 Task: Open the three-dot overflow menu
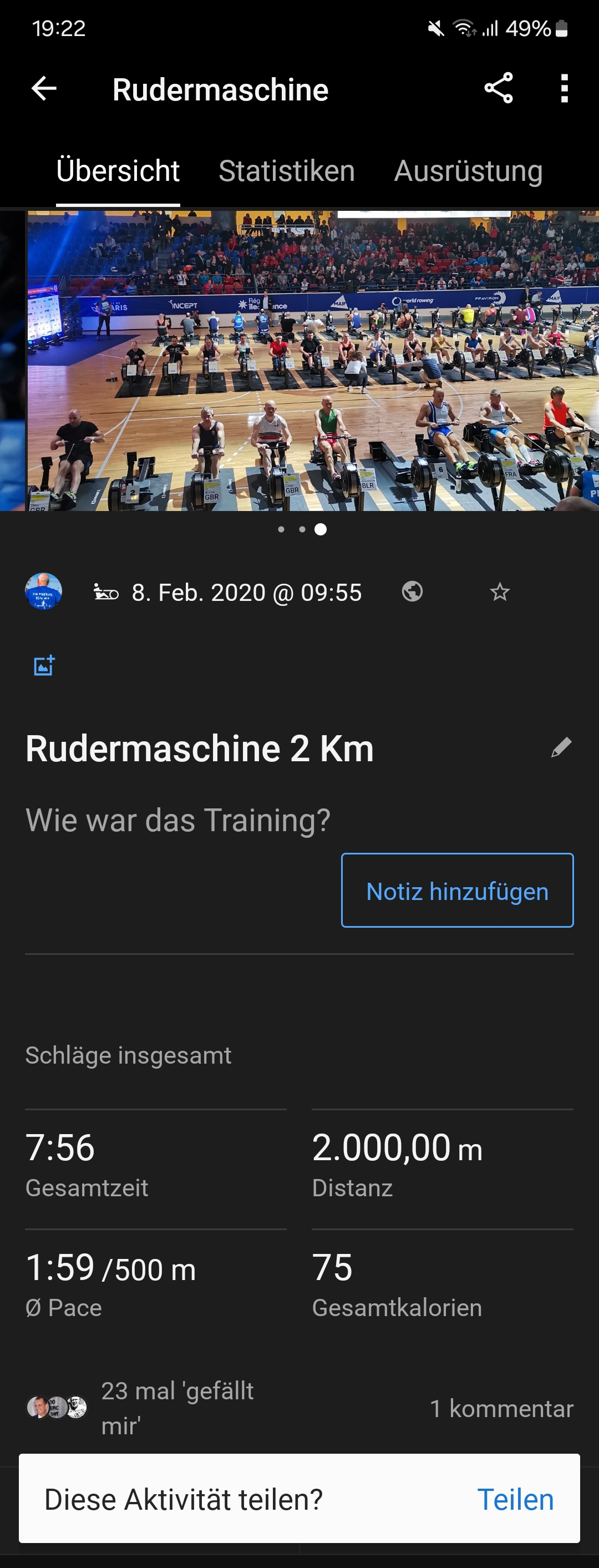564,89
